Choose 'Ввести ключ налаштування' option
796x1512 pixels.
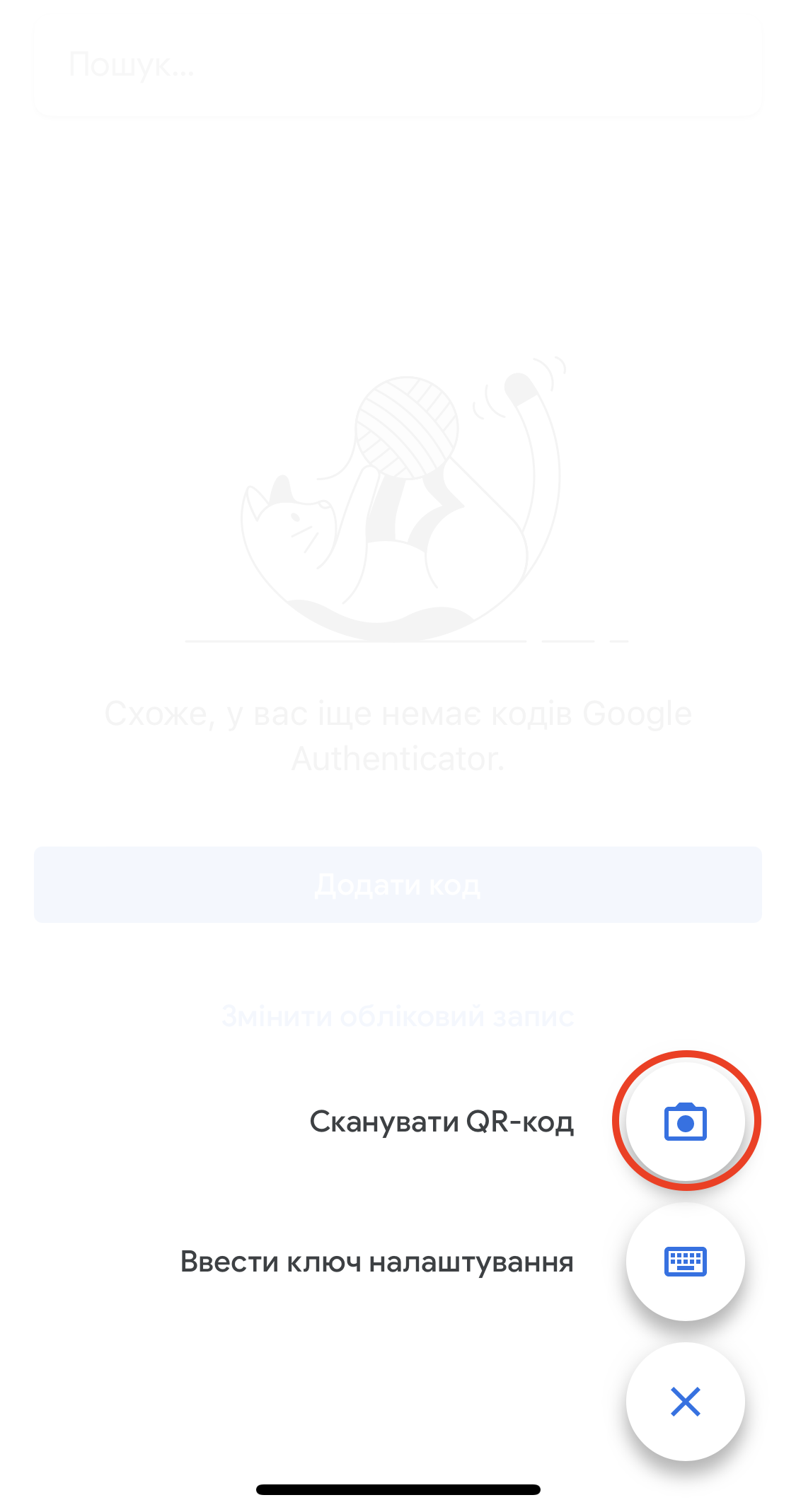point(376,1262)
